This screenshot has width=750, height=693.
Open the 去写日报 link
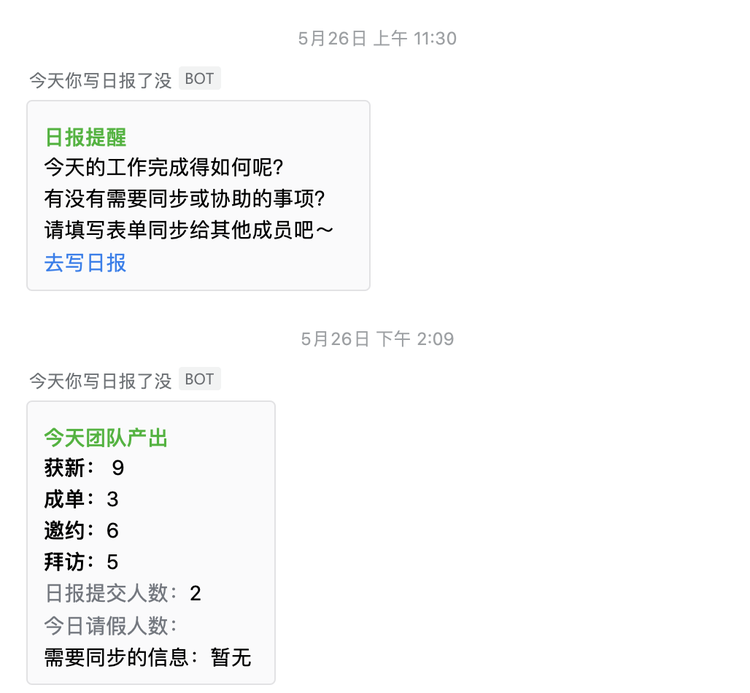point(85,263)
